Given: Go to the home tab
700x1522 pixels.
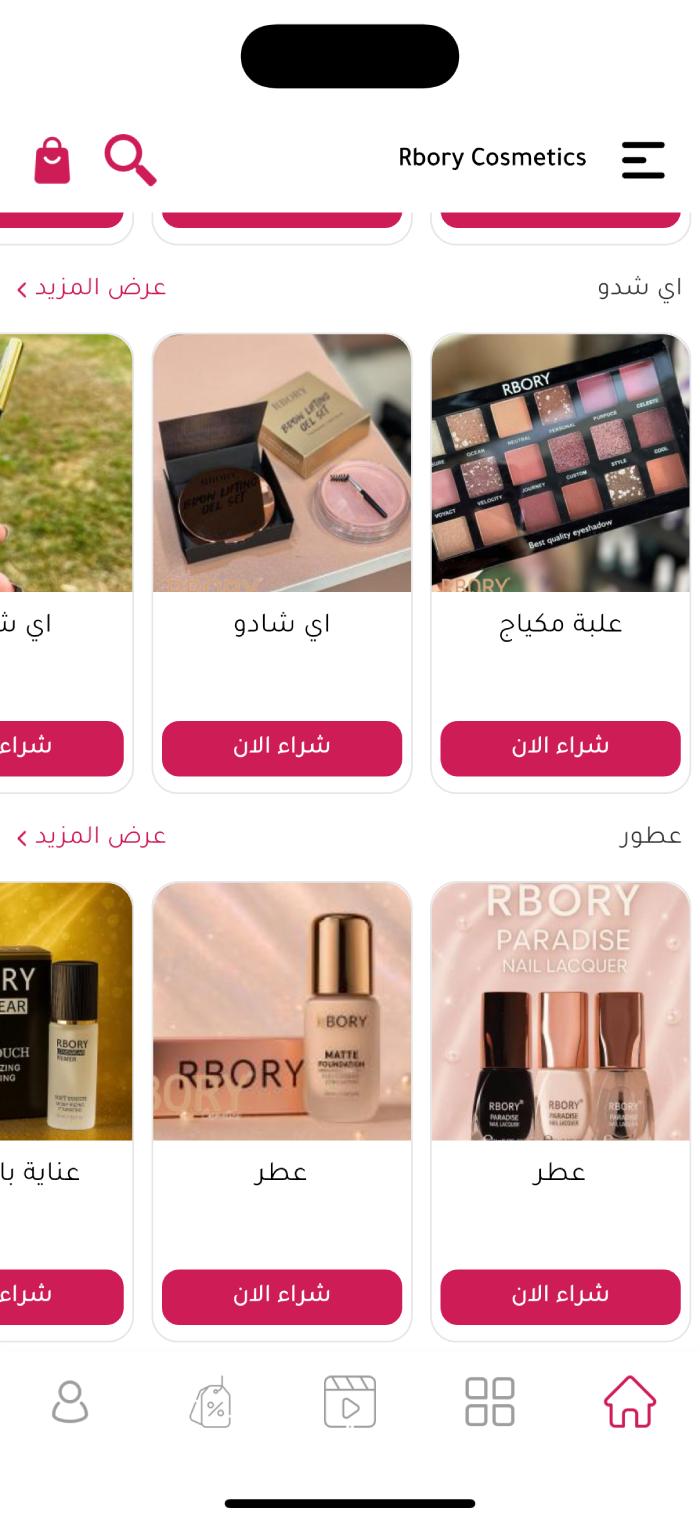Looking at the screenshot, I should [630, 1401].
